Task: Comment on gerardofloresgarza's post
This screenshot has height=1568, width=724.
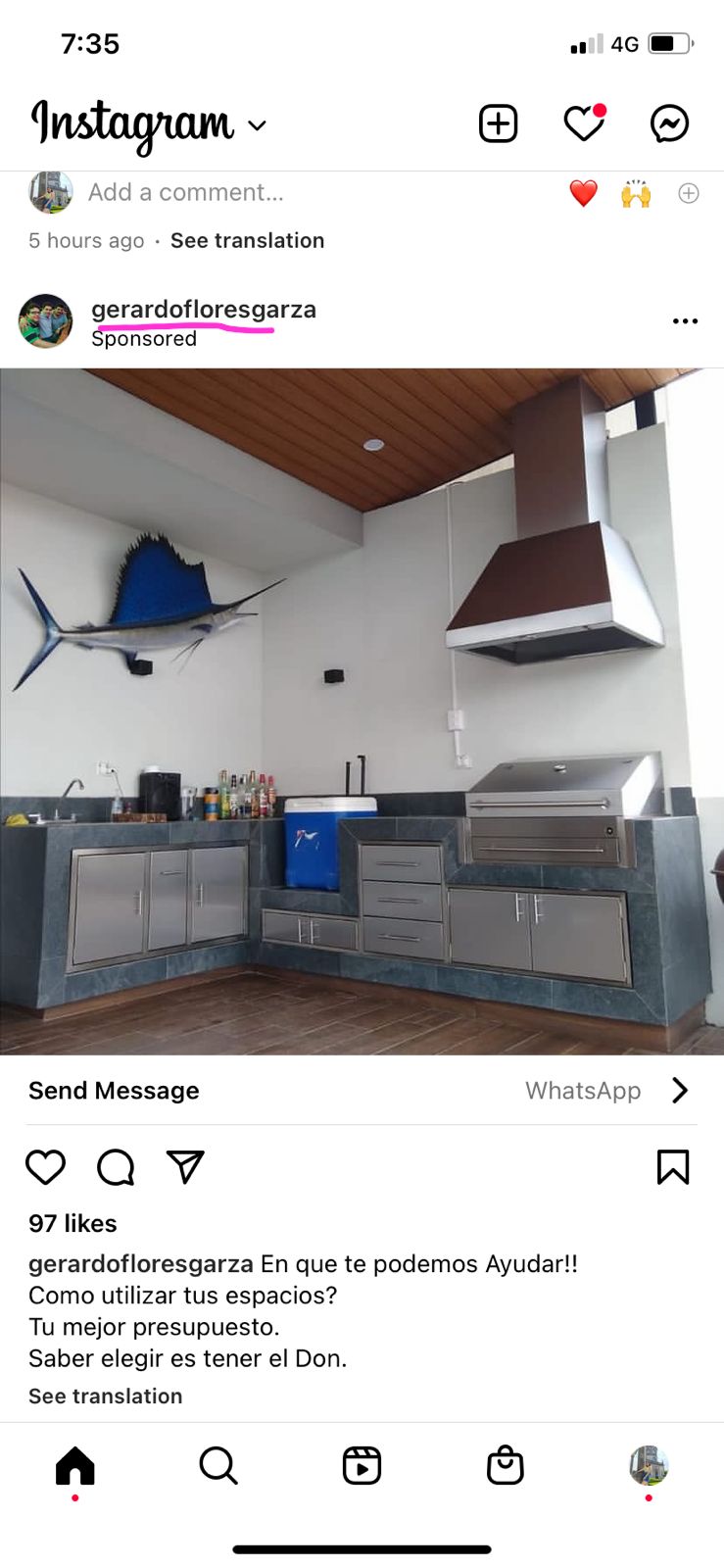Action: (x=116, y=1167)
